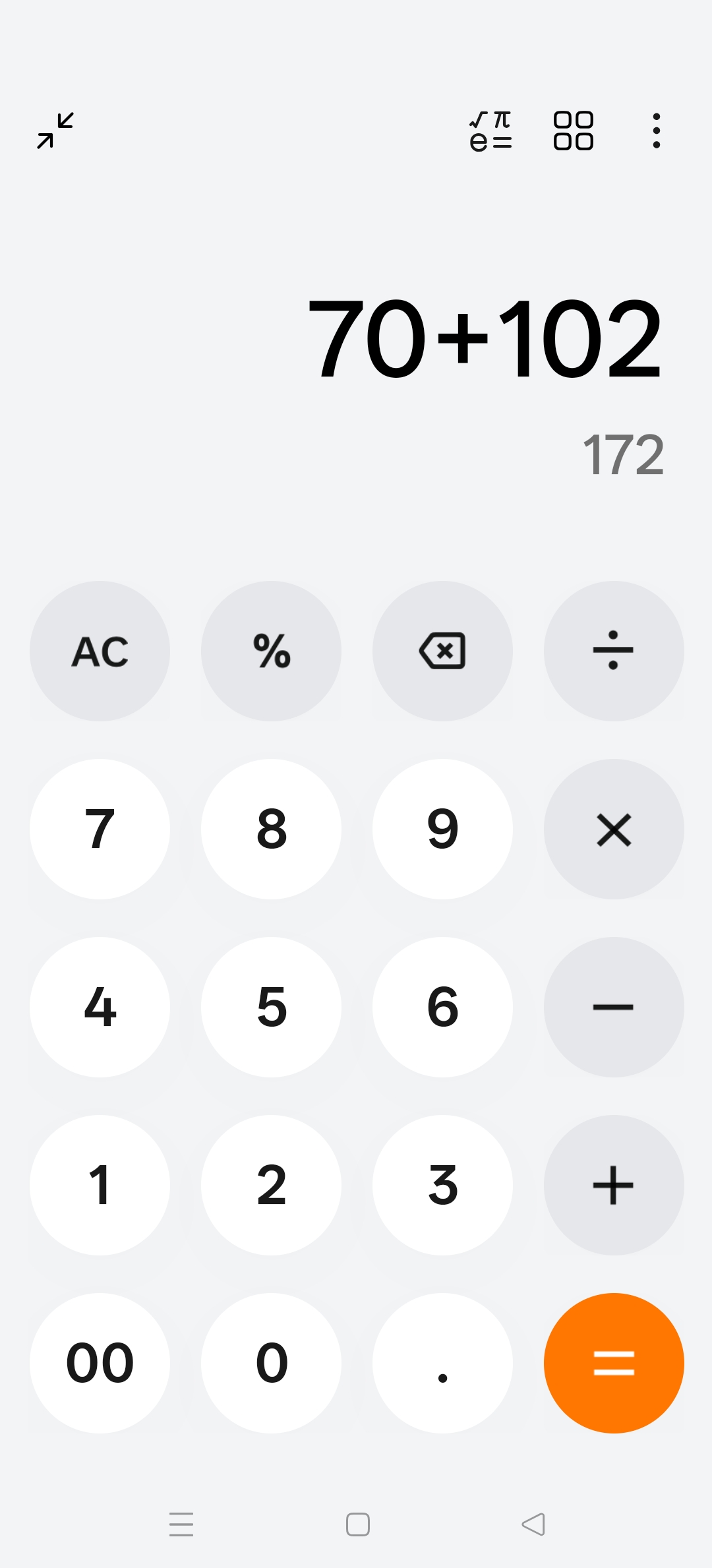Delete the last digit with backspace
Viewport: 712px width, 1568px height.
point(442,651)
